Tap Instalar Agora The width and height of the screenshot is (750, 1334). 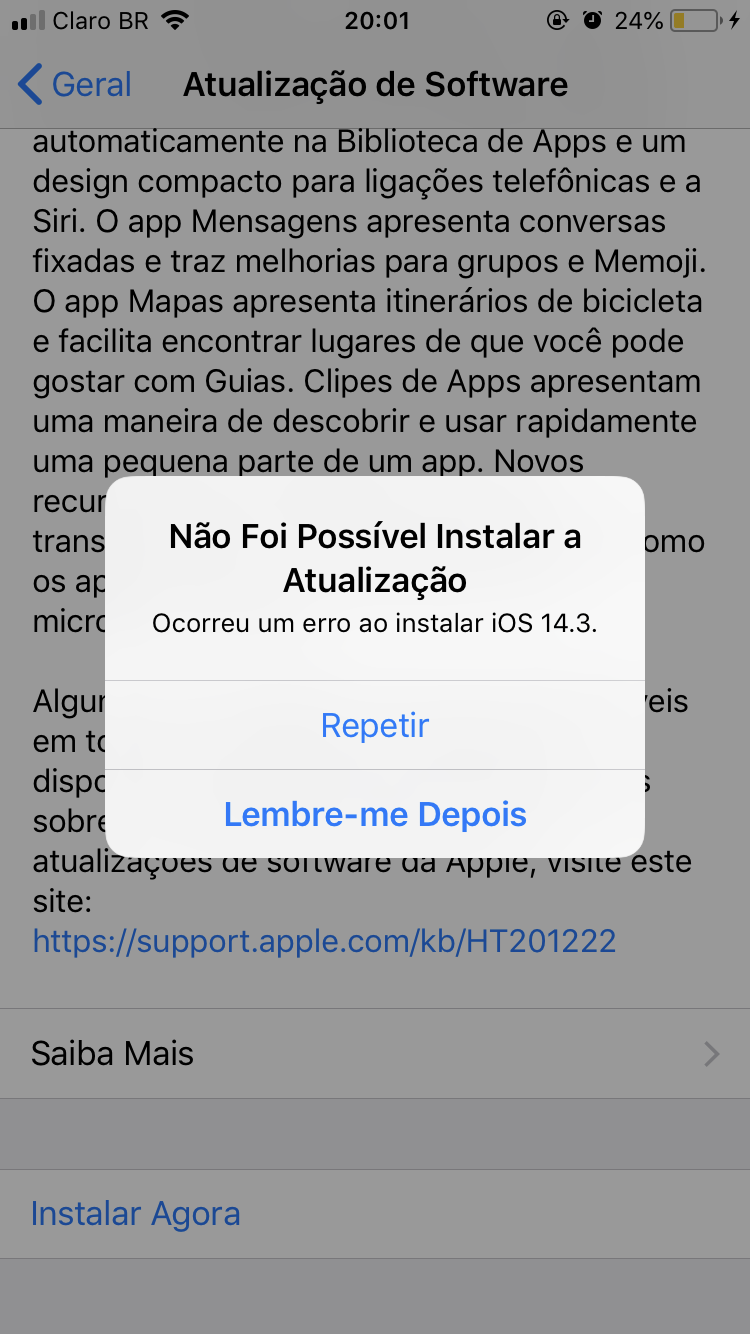click(x=136, y=1214)
